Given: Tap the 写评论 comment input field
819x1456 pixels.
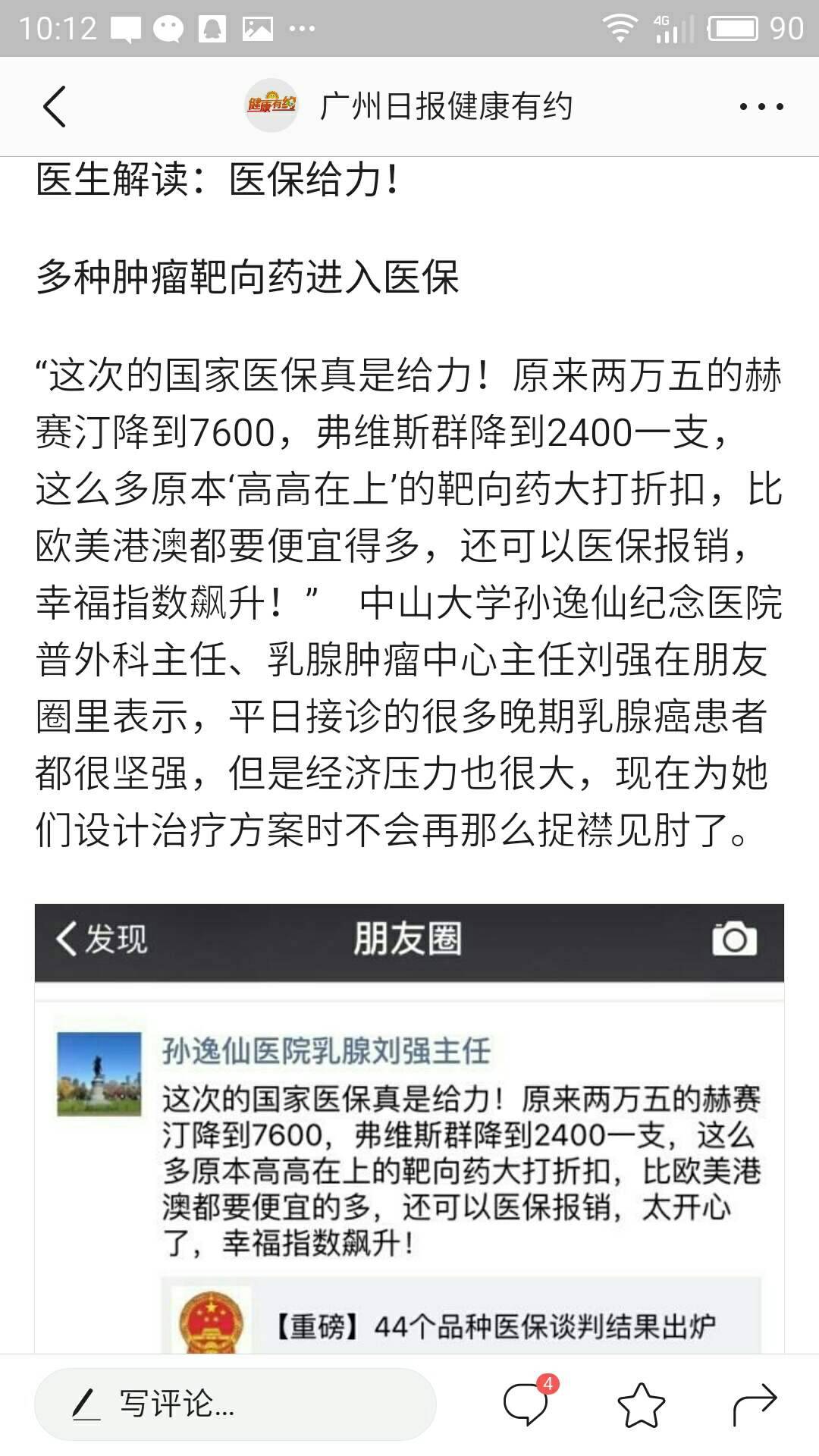Looking at the screenshot, I should point(235,1404).
